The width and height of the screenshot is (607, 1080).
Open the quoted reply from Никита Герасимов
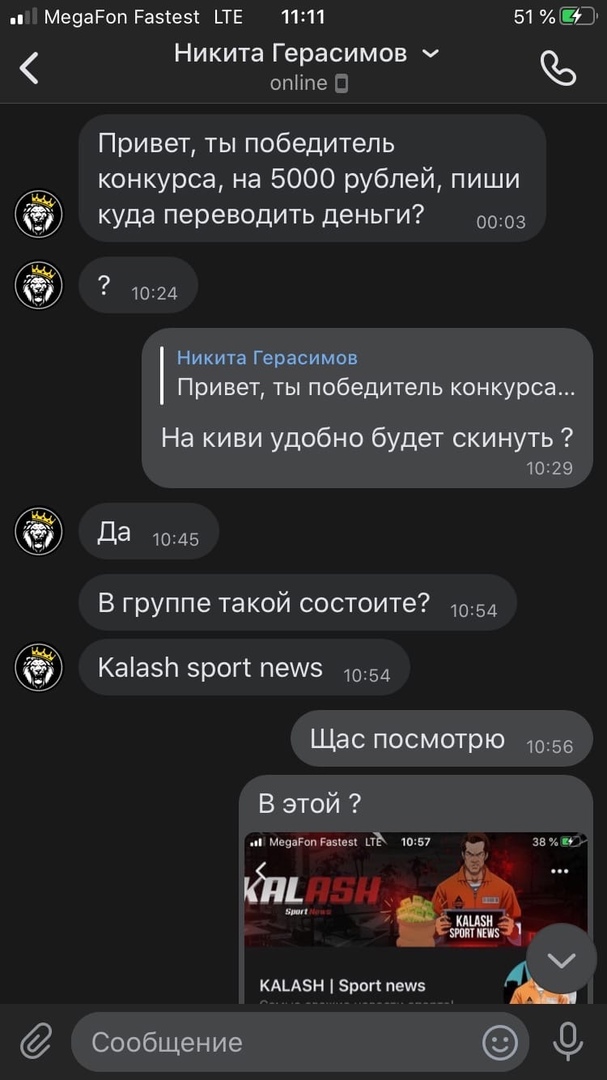coord(370,373)
